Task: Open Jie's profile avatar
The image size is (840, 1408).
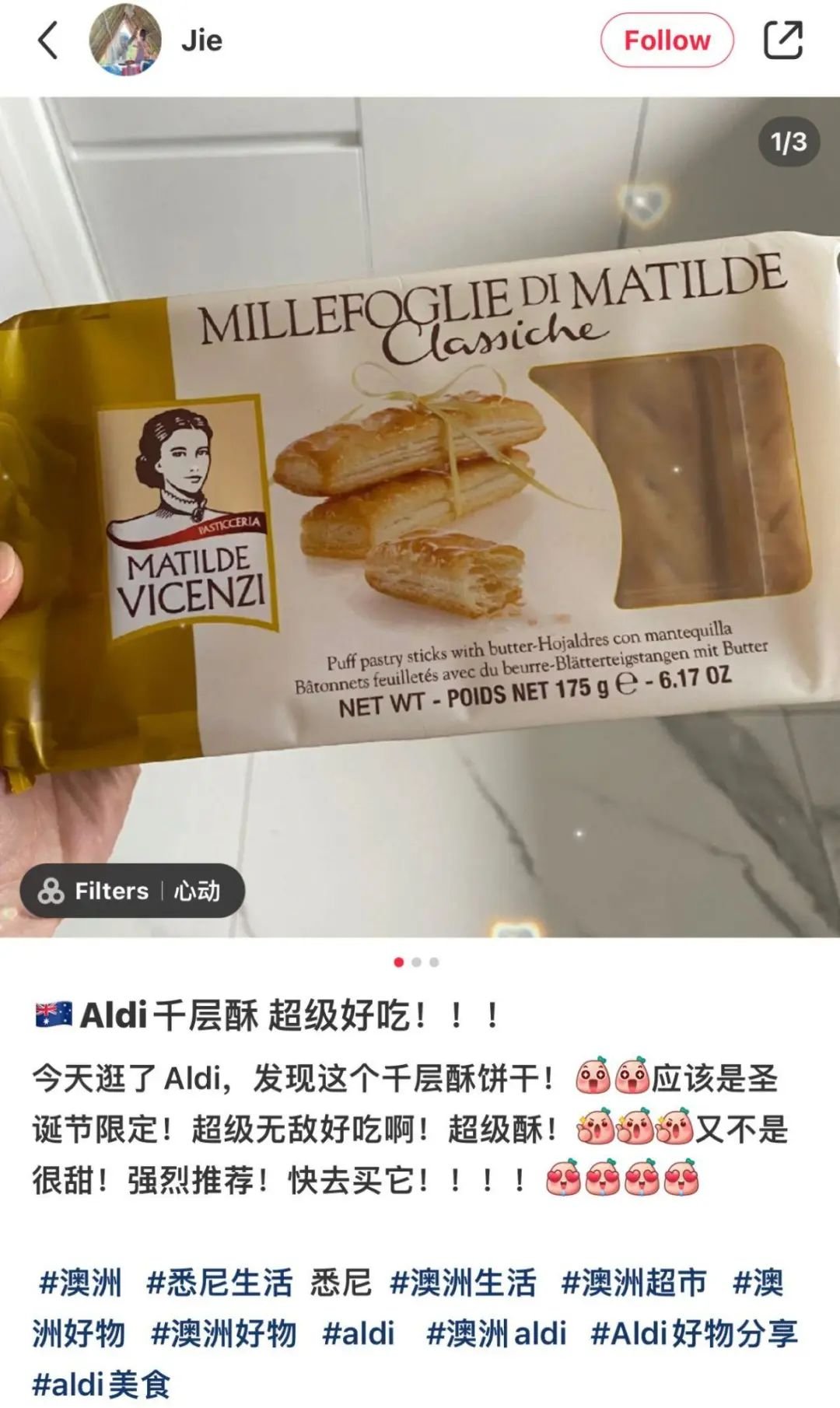Action: pos(125,40)
